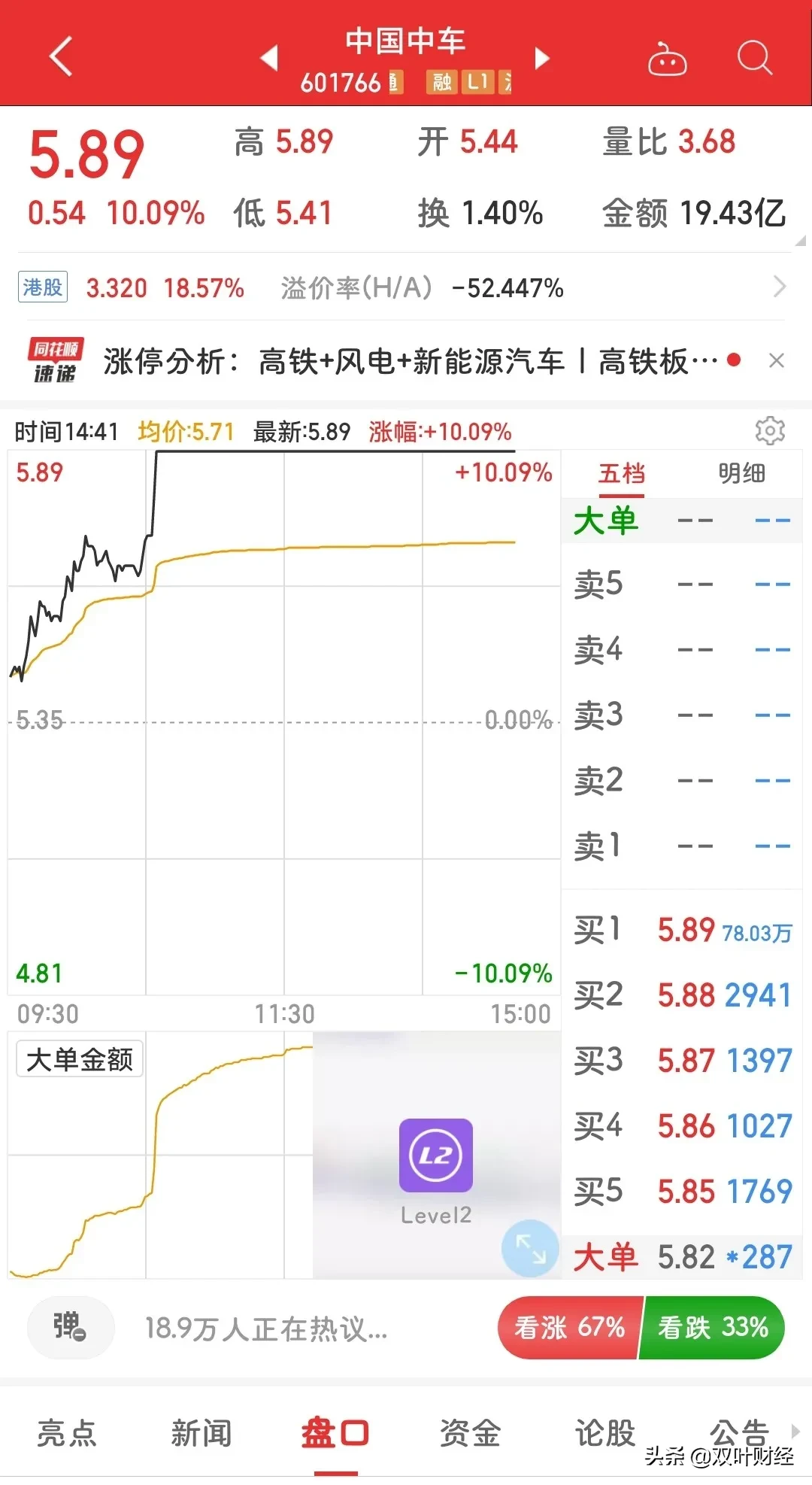Switch to the next stock arrow

[x=541, y=58]
